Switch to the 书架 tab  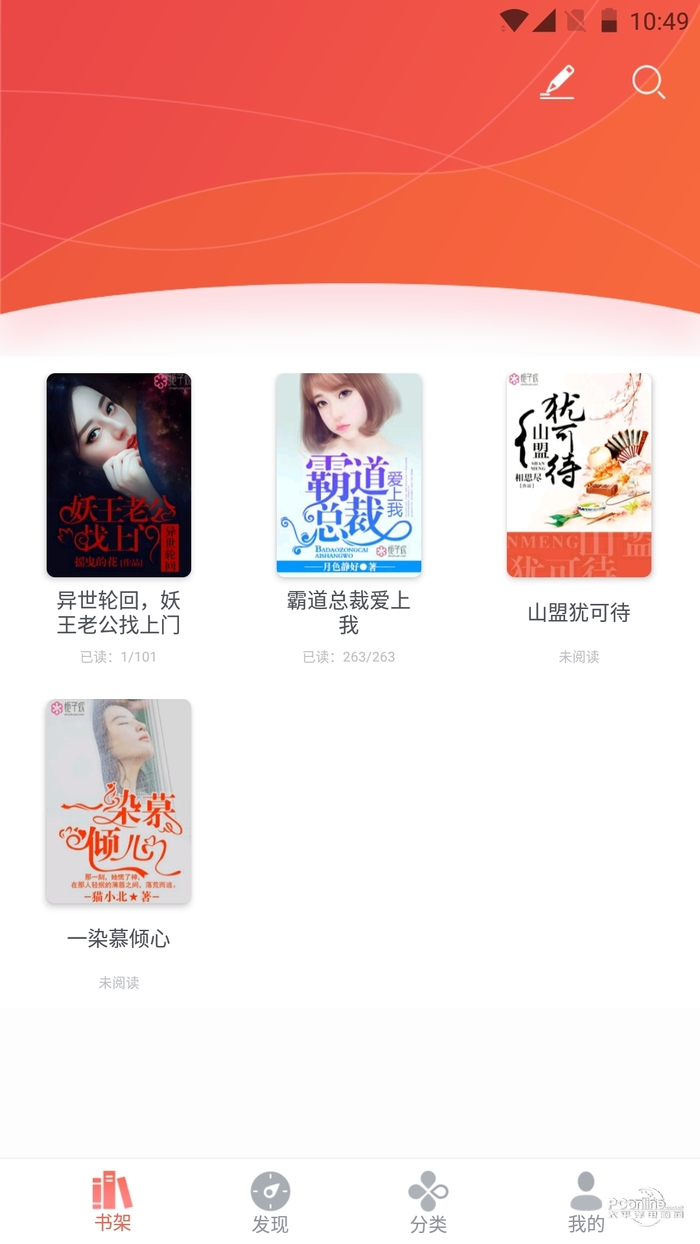coord(113,1202)
